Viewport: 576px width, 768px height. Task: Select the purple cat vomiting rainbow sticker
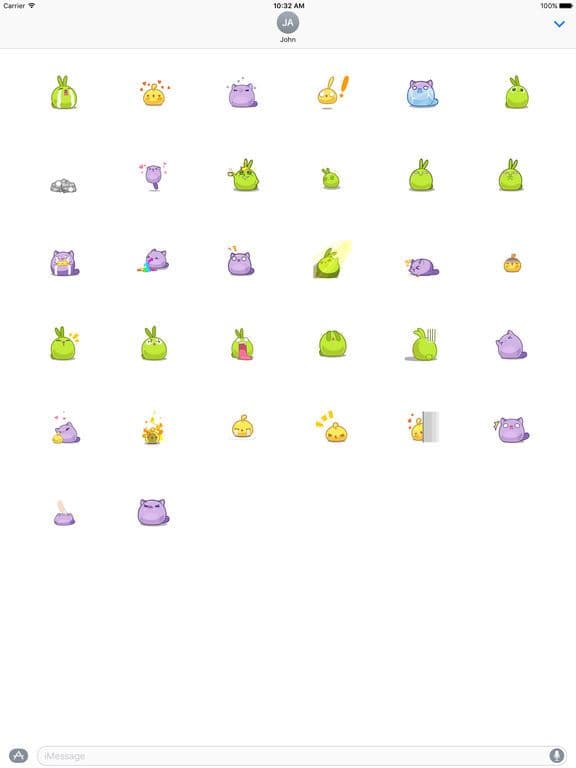[153, 260]
